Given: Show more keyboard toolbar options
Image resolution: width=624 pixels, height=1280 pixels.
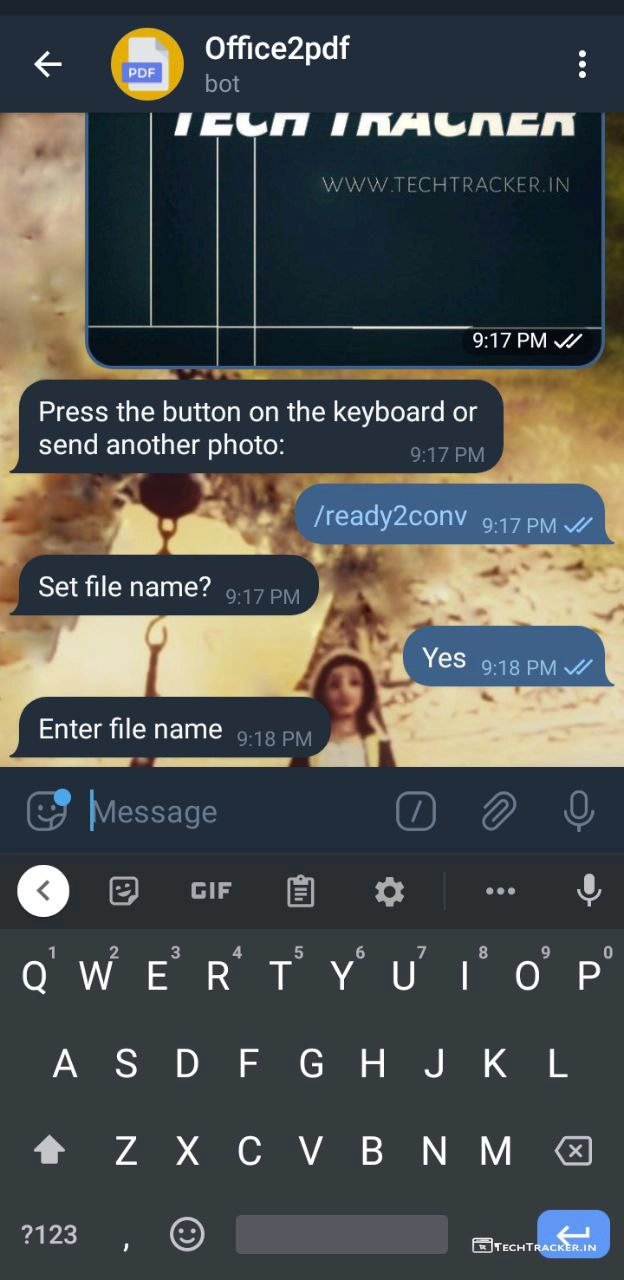Looking at the screenshot, I should 500,891.
